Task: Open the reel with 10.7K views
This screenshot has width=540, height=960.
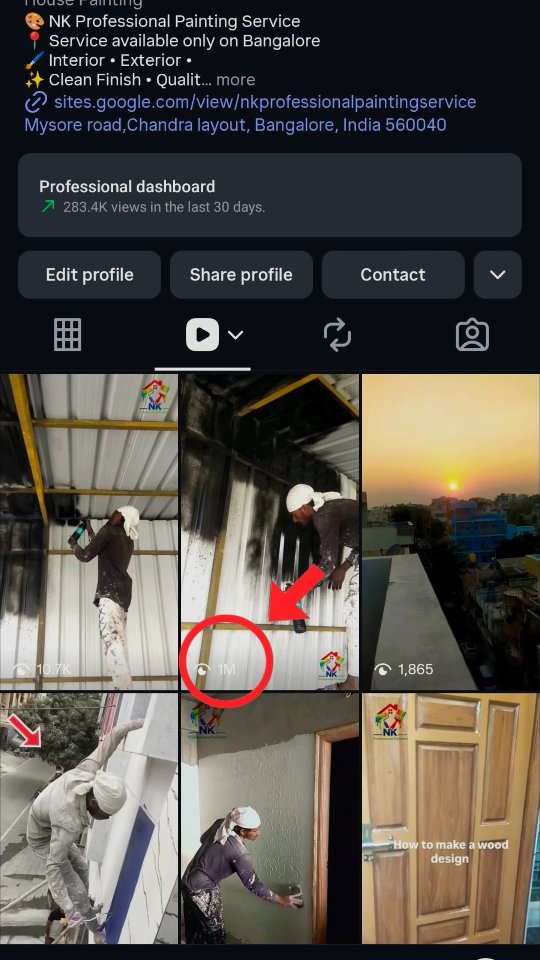Action: (89, 532)
